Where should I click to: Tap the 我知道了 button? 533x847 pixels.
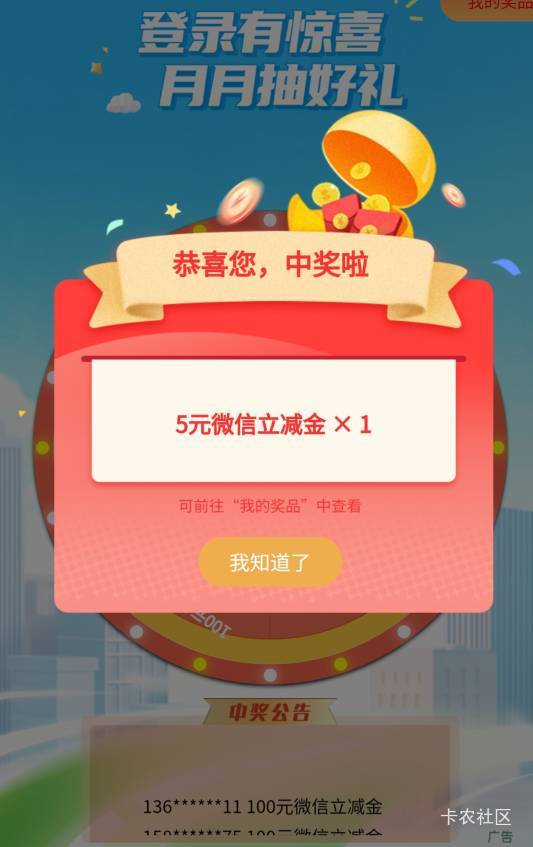(270, 562)
